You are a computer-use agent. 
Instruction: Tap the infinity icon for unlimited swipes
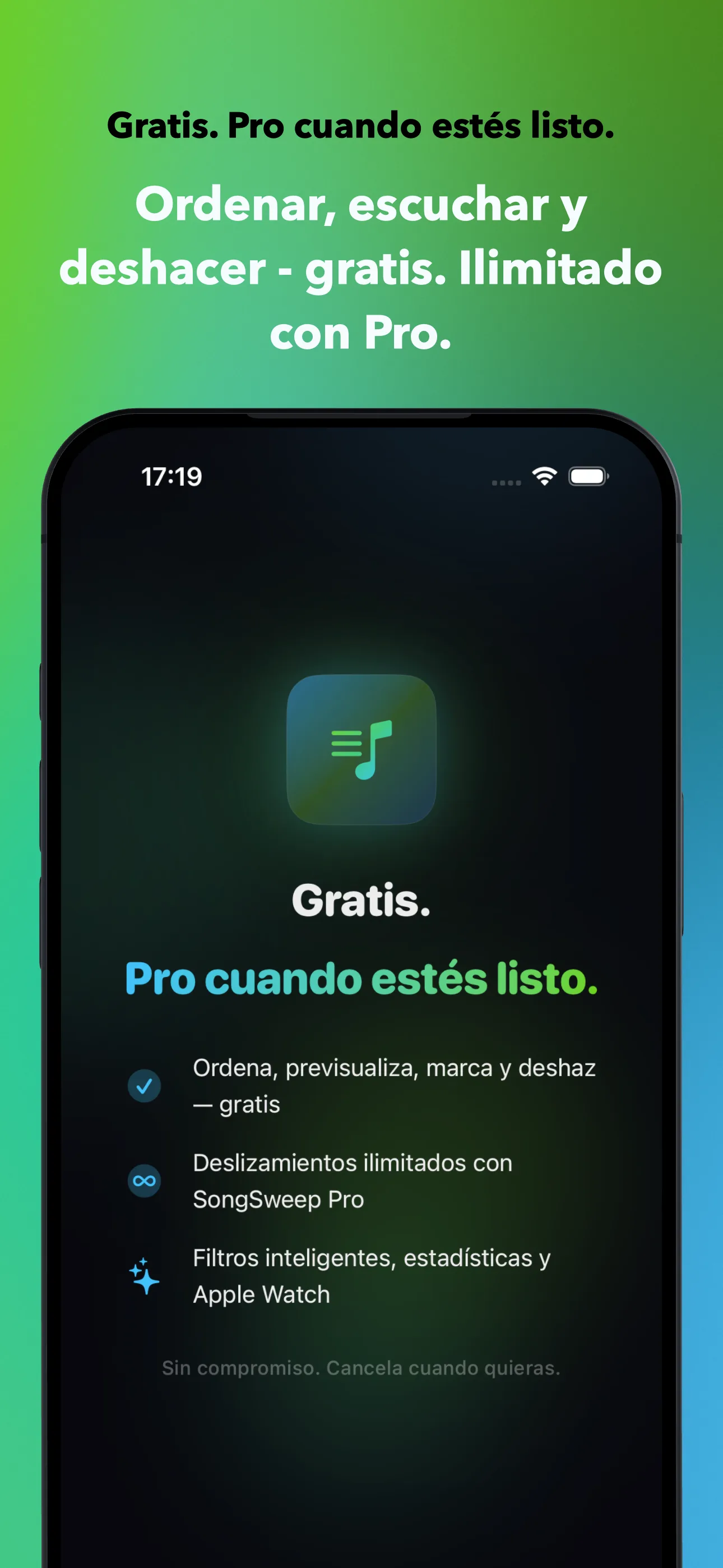pyautogui.click(x=144, y=1180)
